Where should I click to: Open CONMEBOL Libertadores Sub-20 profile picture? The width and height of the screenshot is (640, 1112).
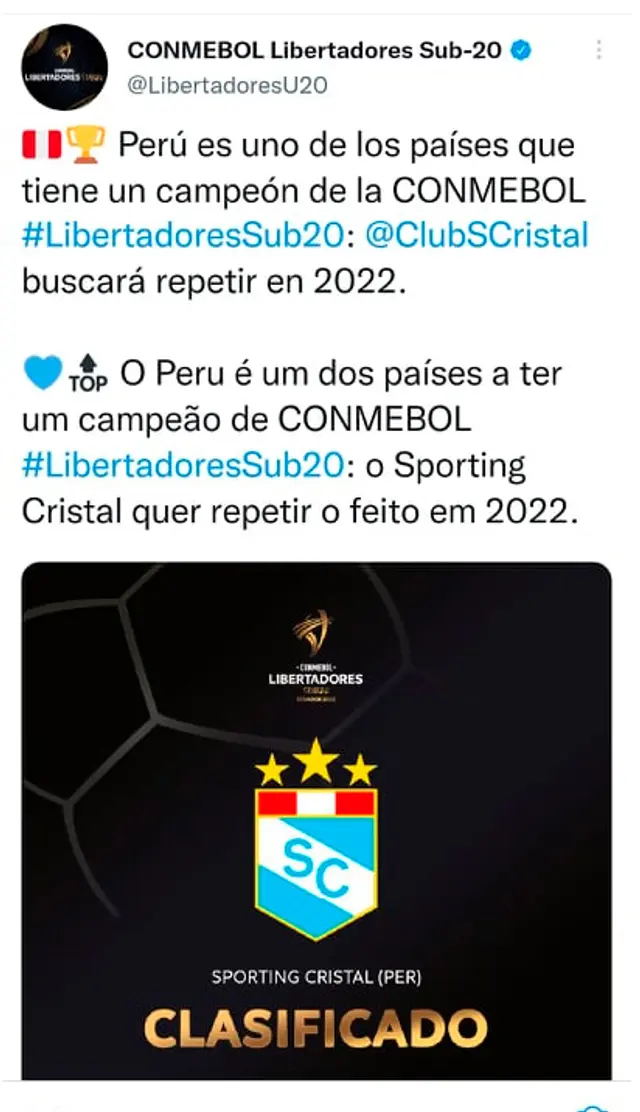click(64, 67)
